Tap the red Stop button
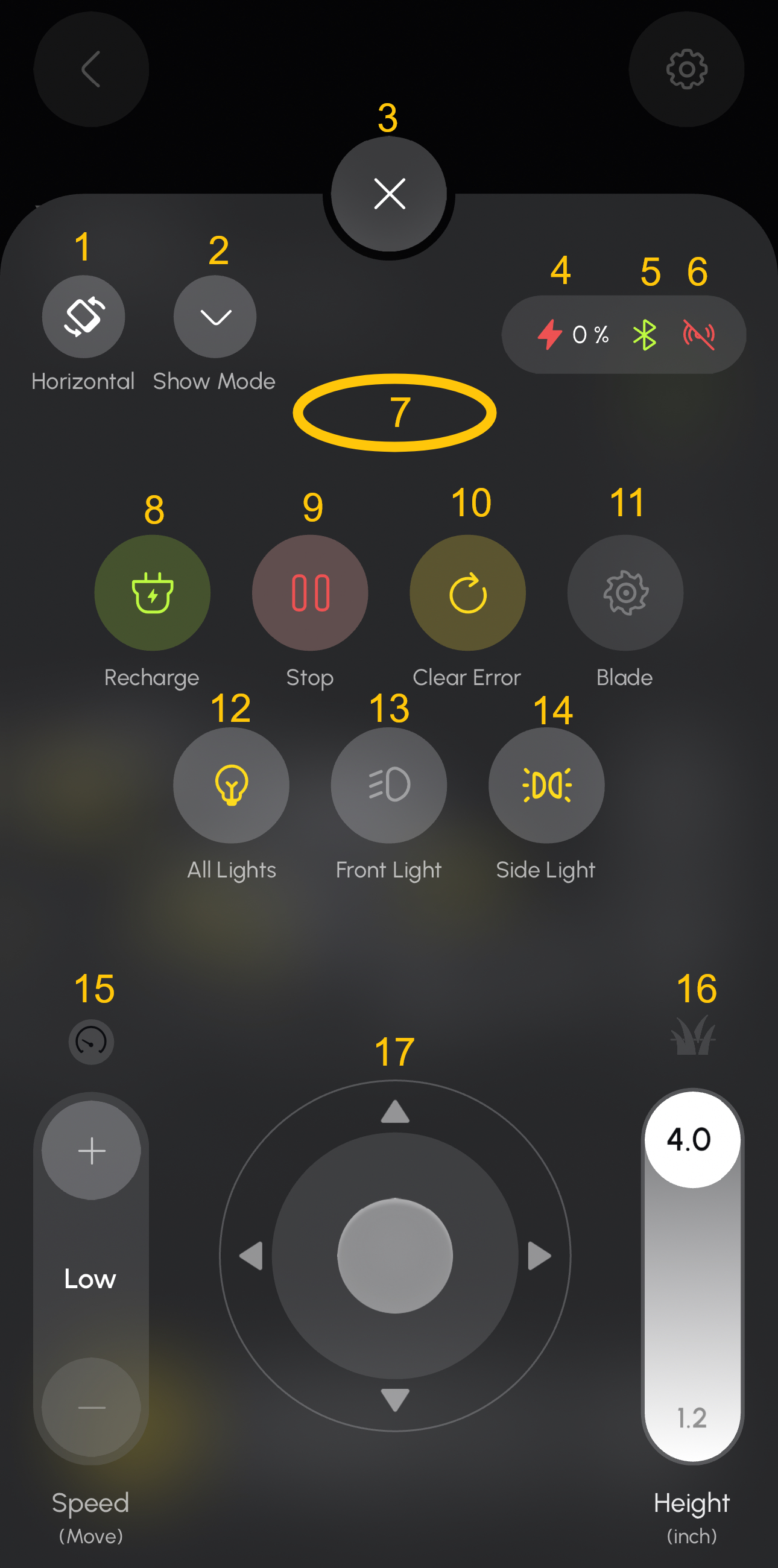778x1568 pixels. tap(310, 592)
